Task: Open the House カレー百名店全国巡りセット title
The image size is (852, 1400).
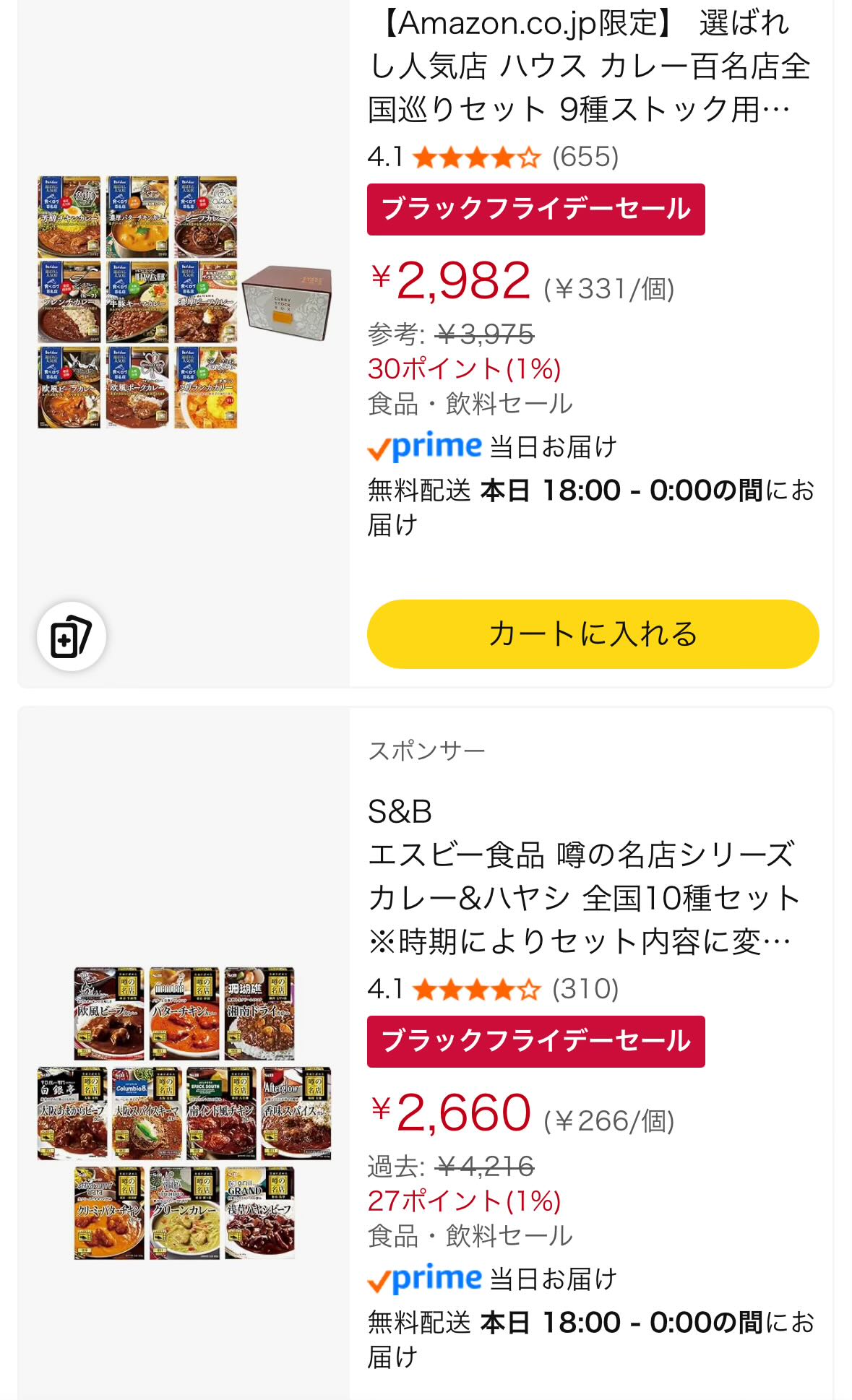Action: [589, 66]
